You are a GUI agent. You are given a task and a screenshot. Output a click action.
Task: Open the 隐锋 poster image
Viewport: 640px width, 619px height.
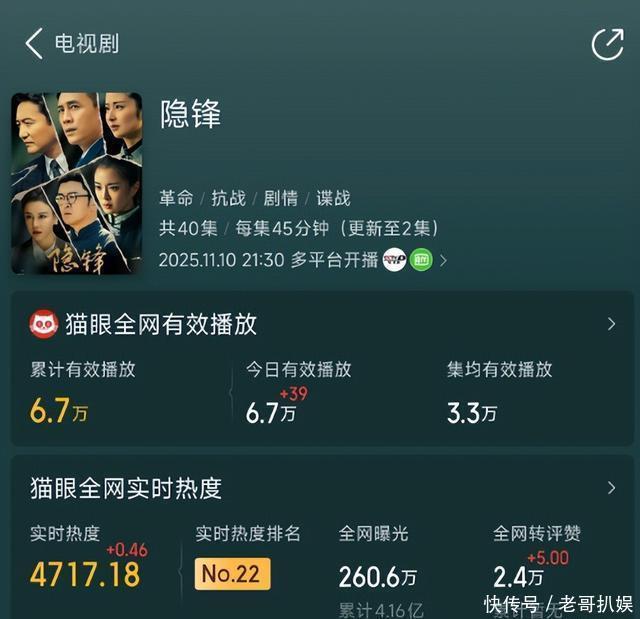pyautogui.click(x=76, y=183)
